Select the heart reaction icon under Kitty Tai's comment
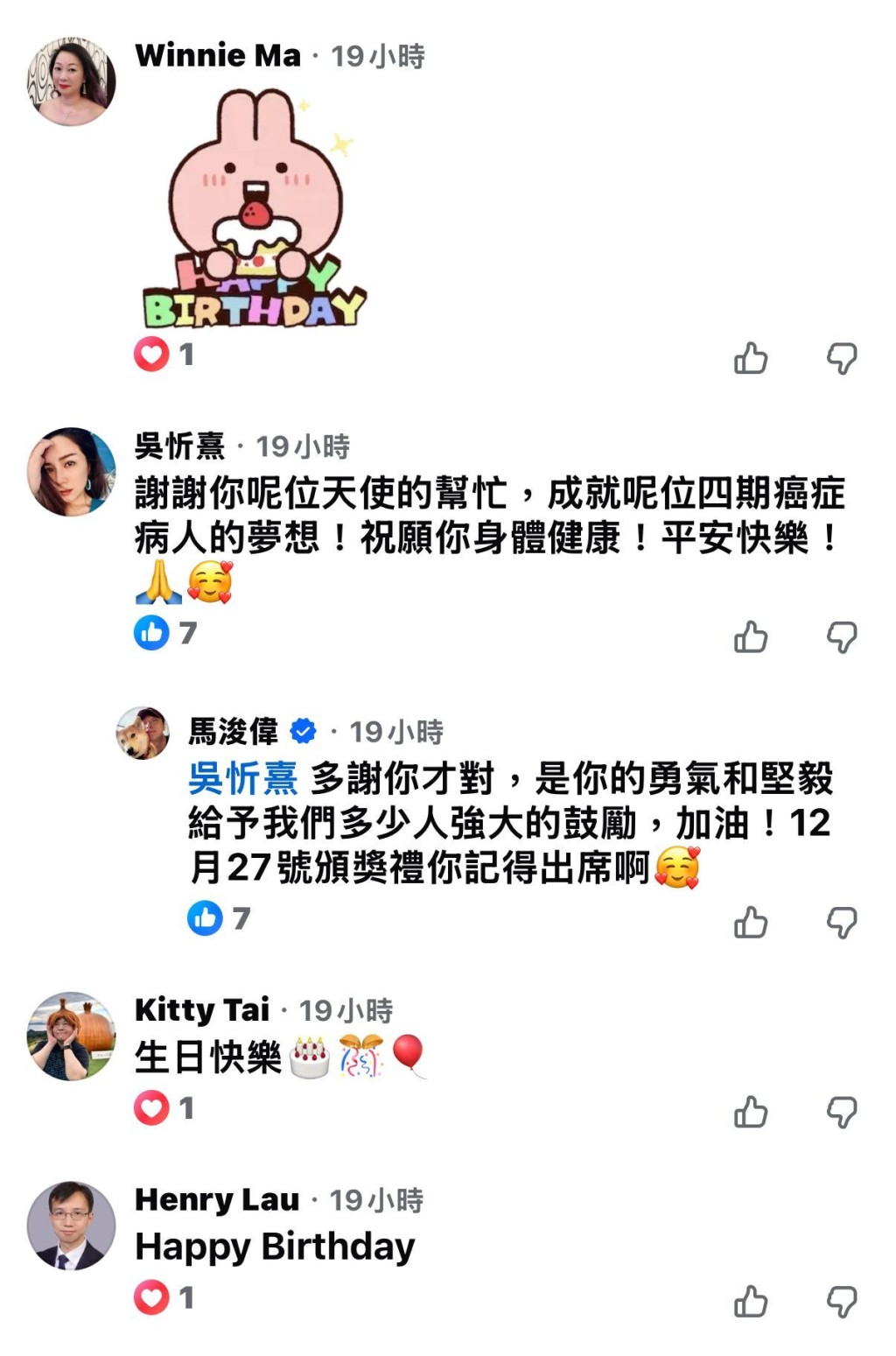The height and width of the screenshot is (1356, 896). (x=153, y=1107)
